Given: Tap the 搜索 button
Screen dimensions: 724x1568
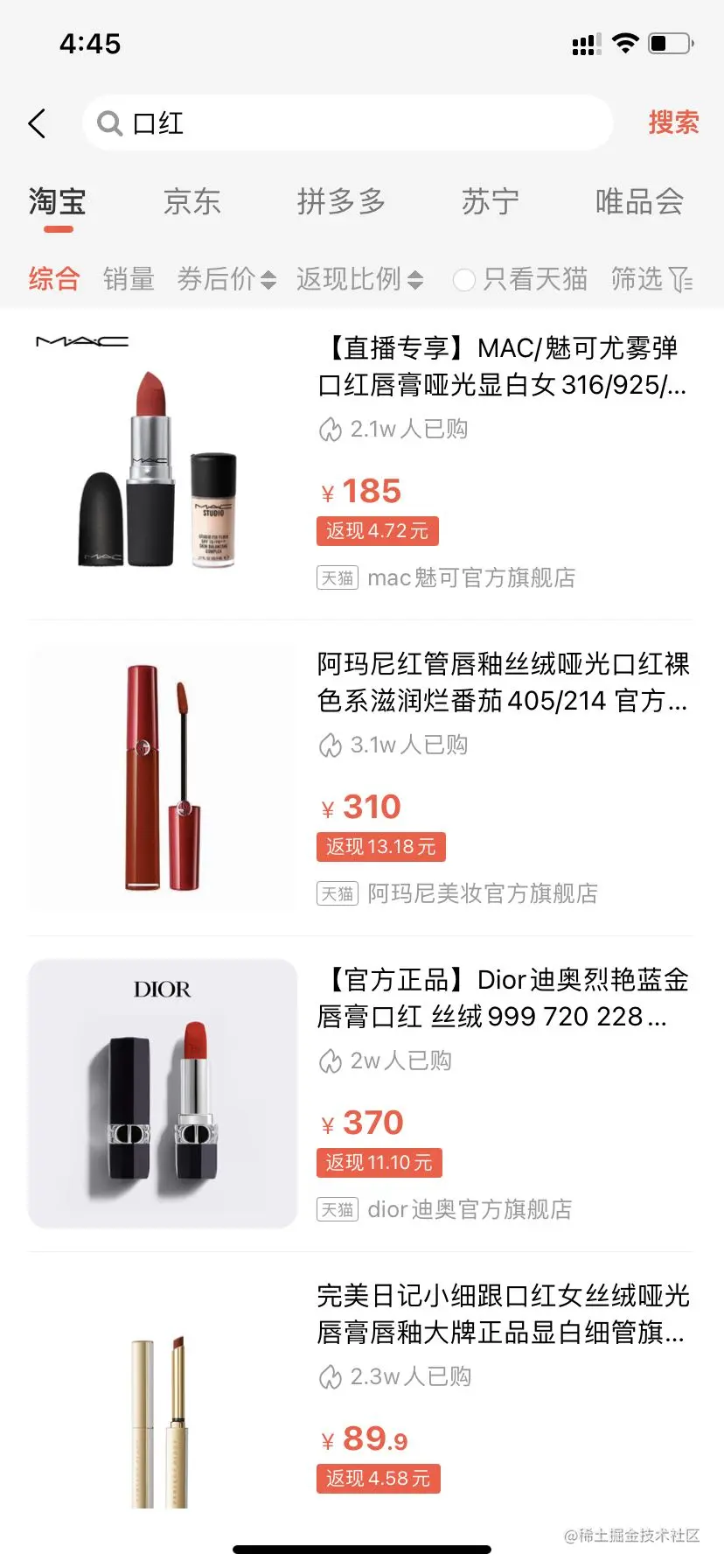Looking at the screenshot, I should point(672,122).
